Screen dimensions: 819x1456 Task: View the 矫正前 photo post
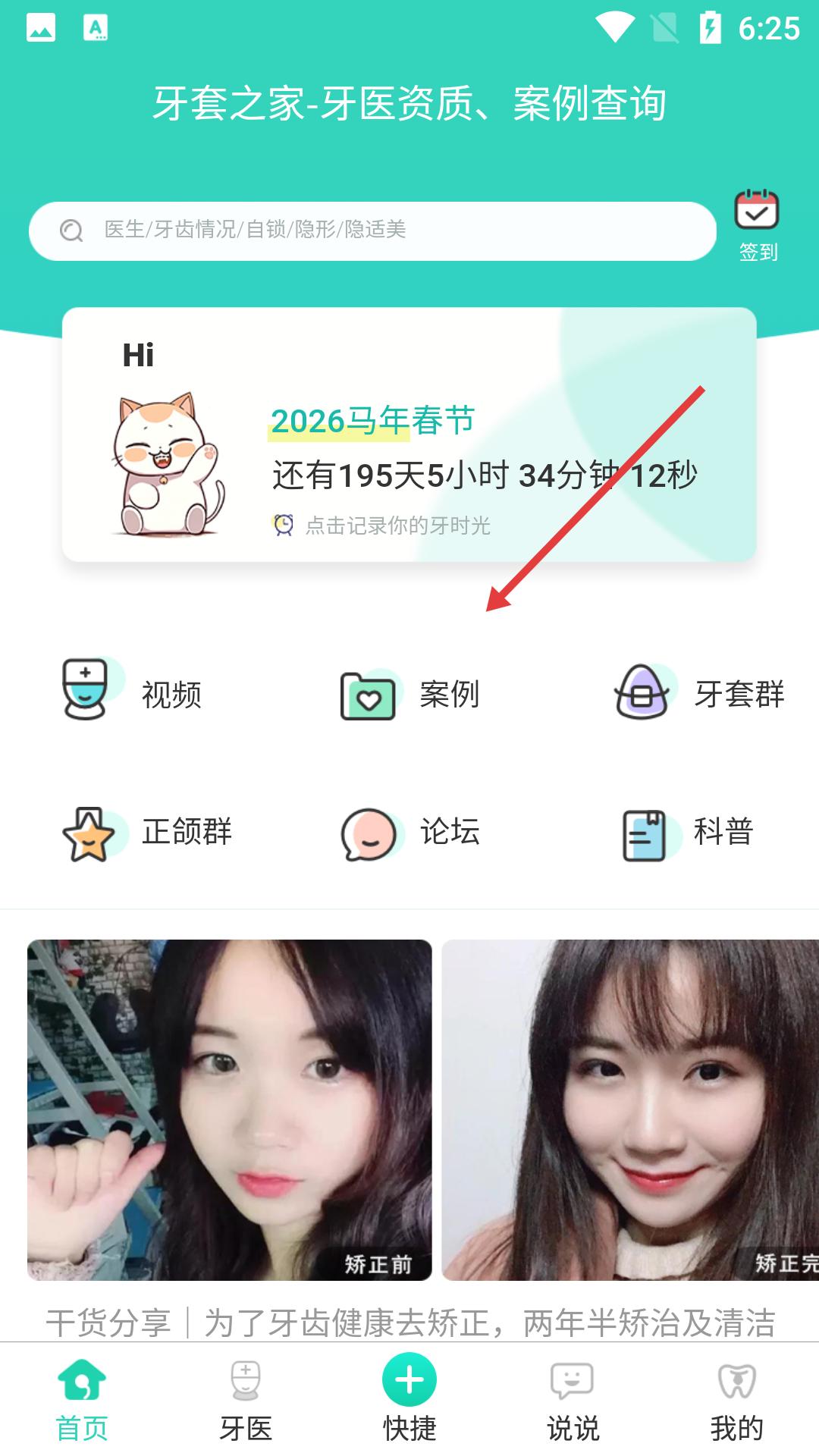229,1109
